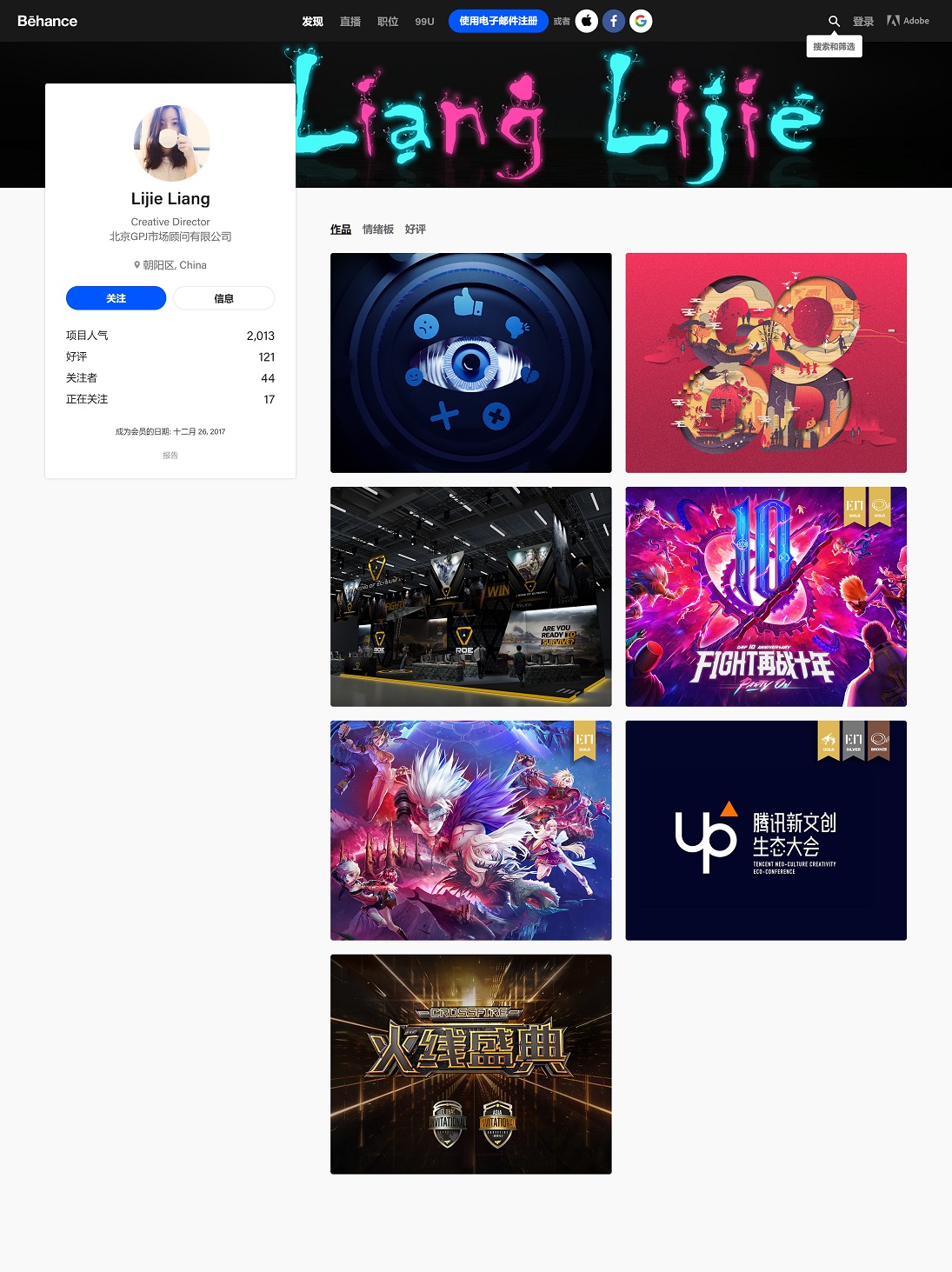This screenshot has height=1272, width=952.
Task: Sign up with Apple icon
Action: coord(587,21)
